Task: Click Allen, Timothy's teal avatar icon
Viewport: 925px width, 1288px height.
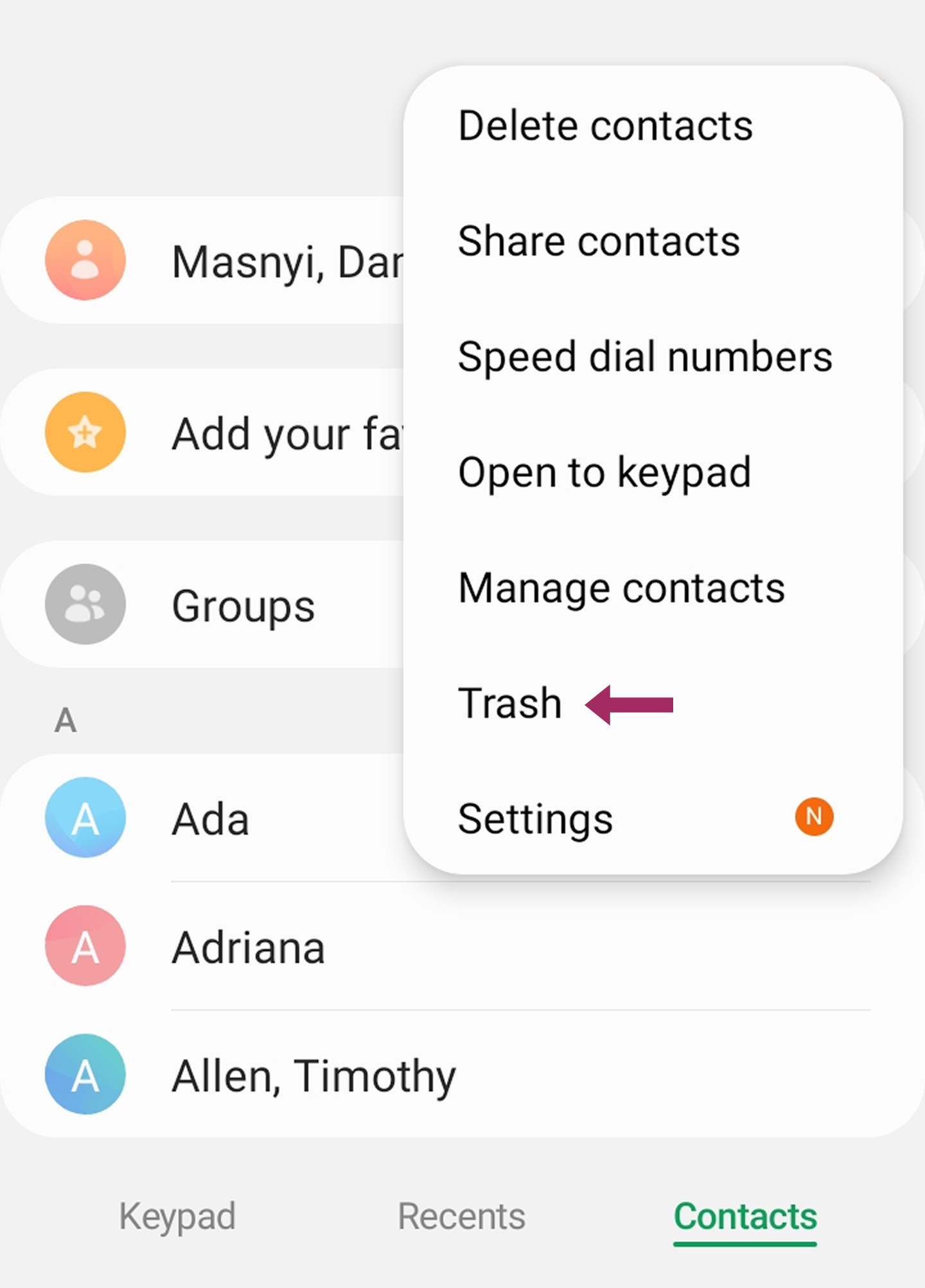Action: click(85, 1076)
